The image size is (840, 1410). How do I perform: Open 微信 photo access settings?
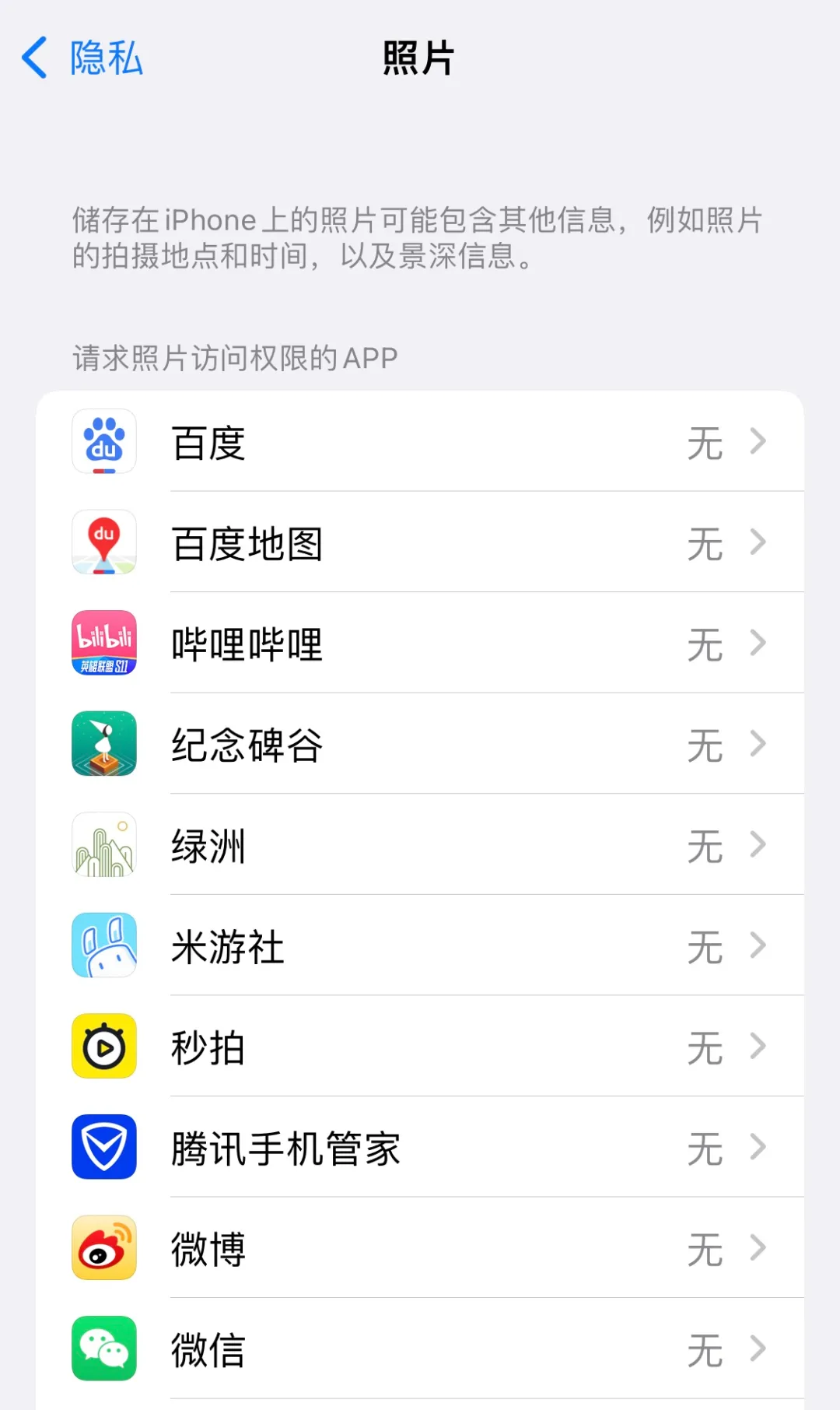420,1349
